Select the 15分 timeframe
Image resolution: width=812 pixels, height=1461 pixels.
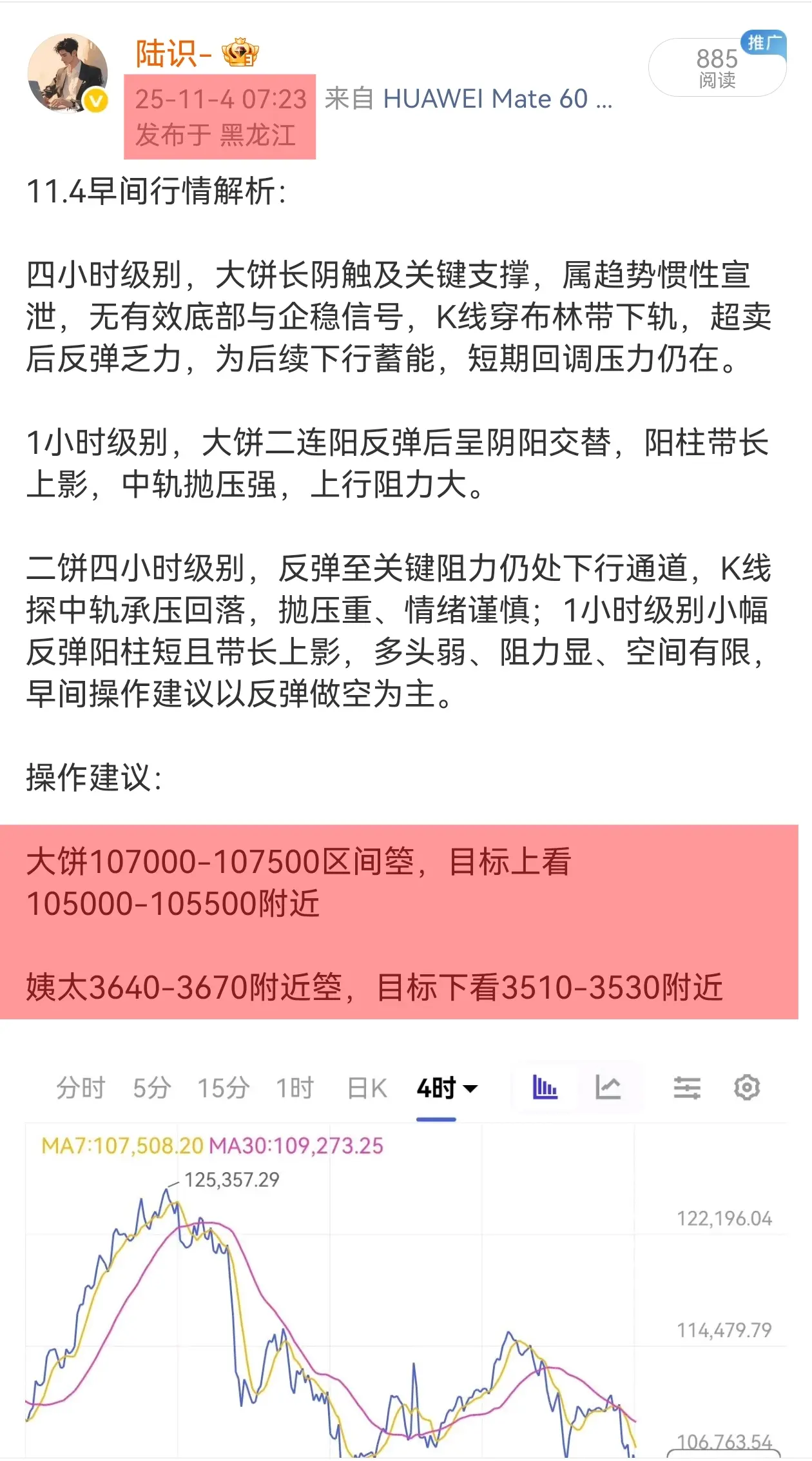(224, 1087)
